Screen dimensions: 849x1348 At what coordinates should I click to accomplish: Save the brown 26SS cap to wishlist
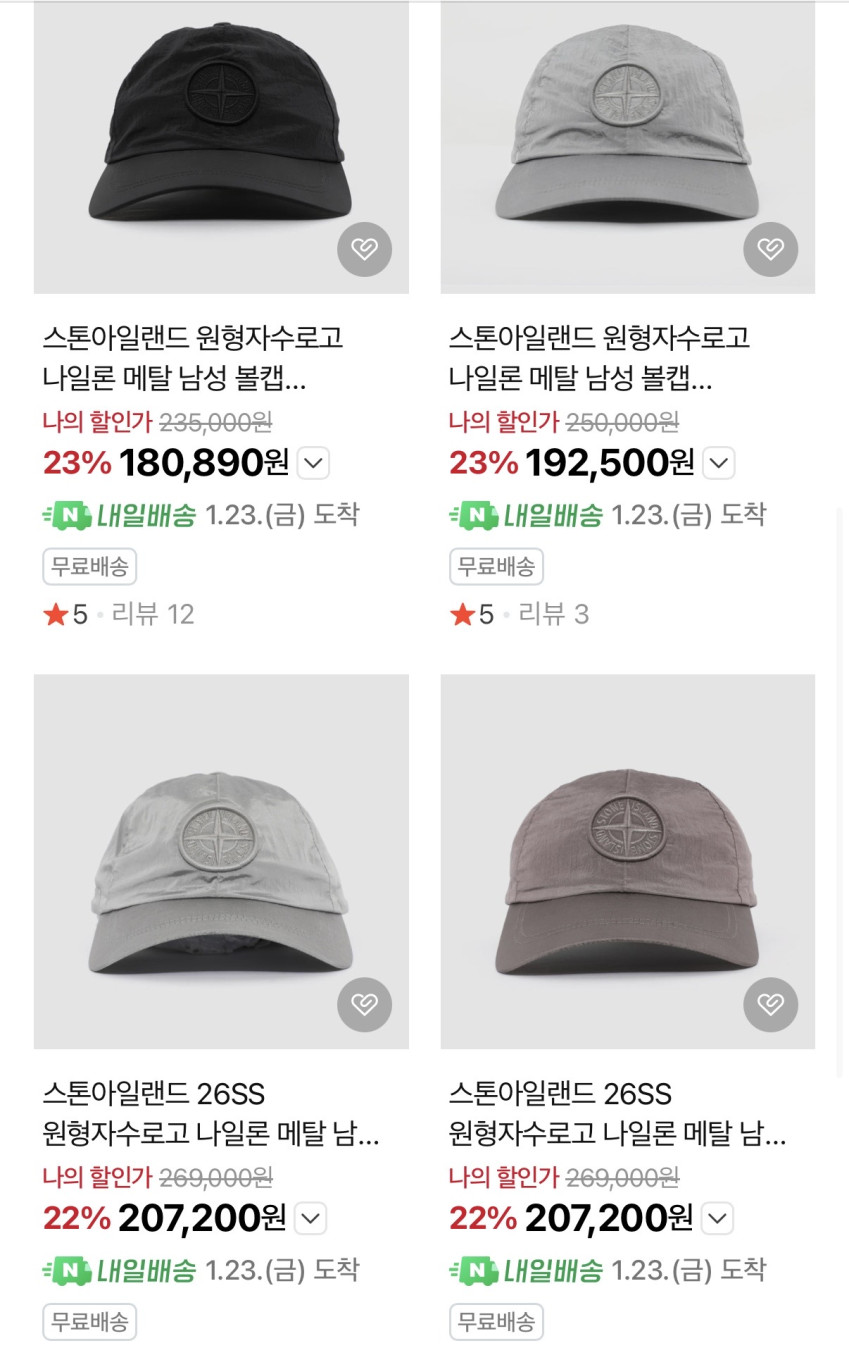tap(770, 1004)
